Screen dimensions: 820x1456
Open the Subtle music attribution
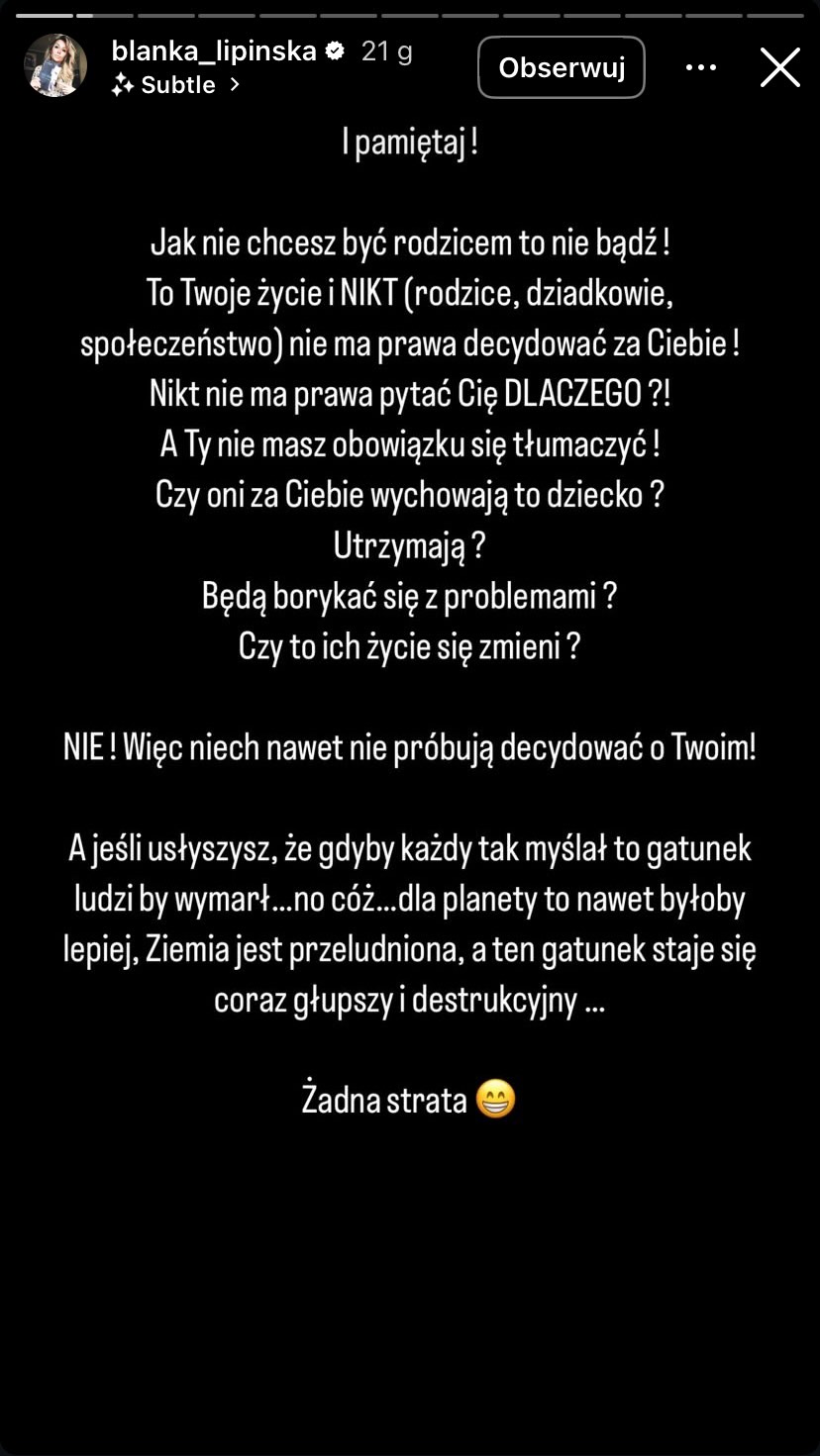point(176,85)
